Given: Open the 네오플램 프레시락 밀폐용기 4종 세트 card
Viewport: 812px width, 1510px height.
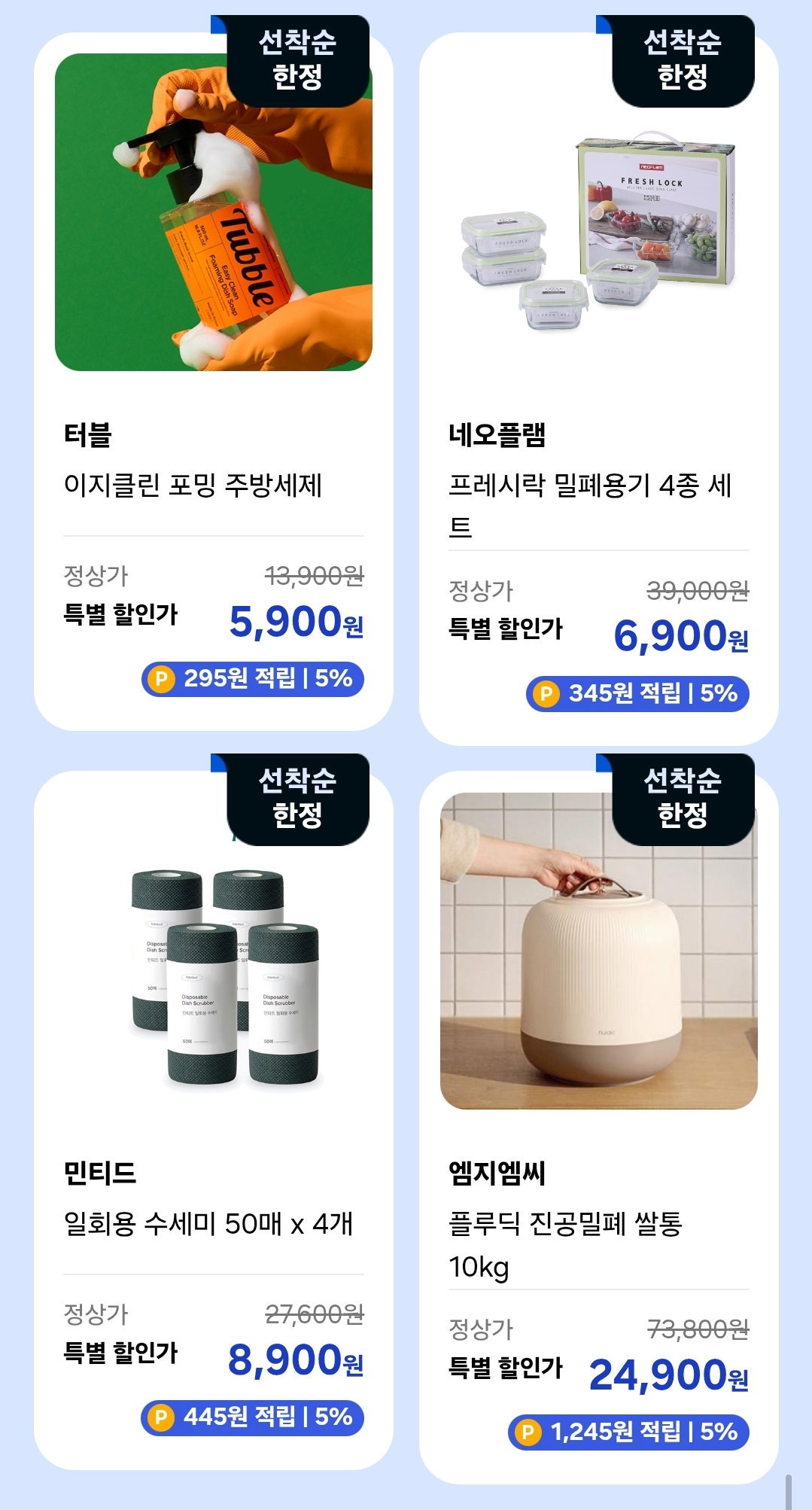Looking at the screenshot, I should (x=599, y=388).
